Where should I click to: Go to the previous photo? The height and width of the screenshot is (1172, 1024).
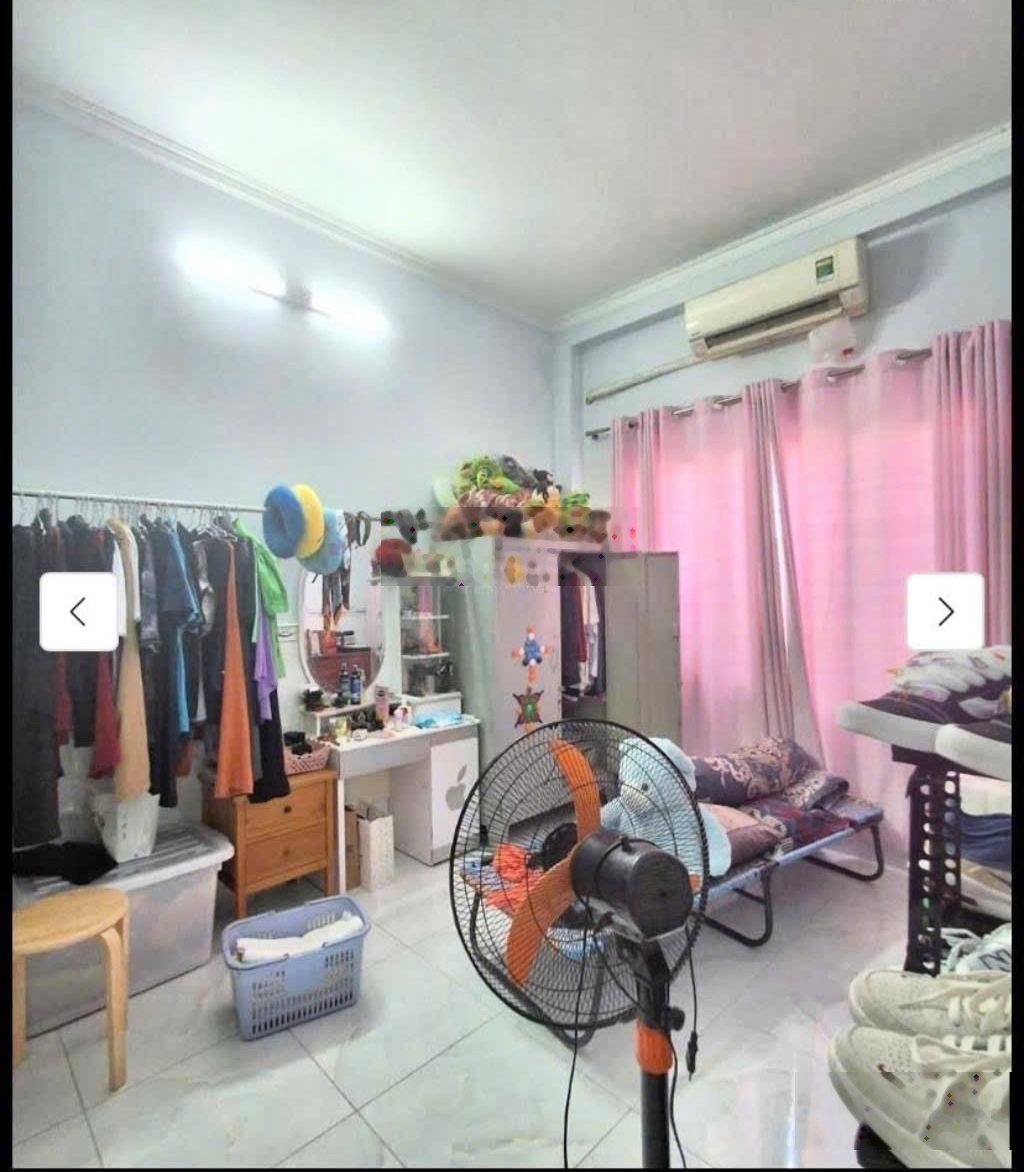click(79, 611)
